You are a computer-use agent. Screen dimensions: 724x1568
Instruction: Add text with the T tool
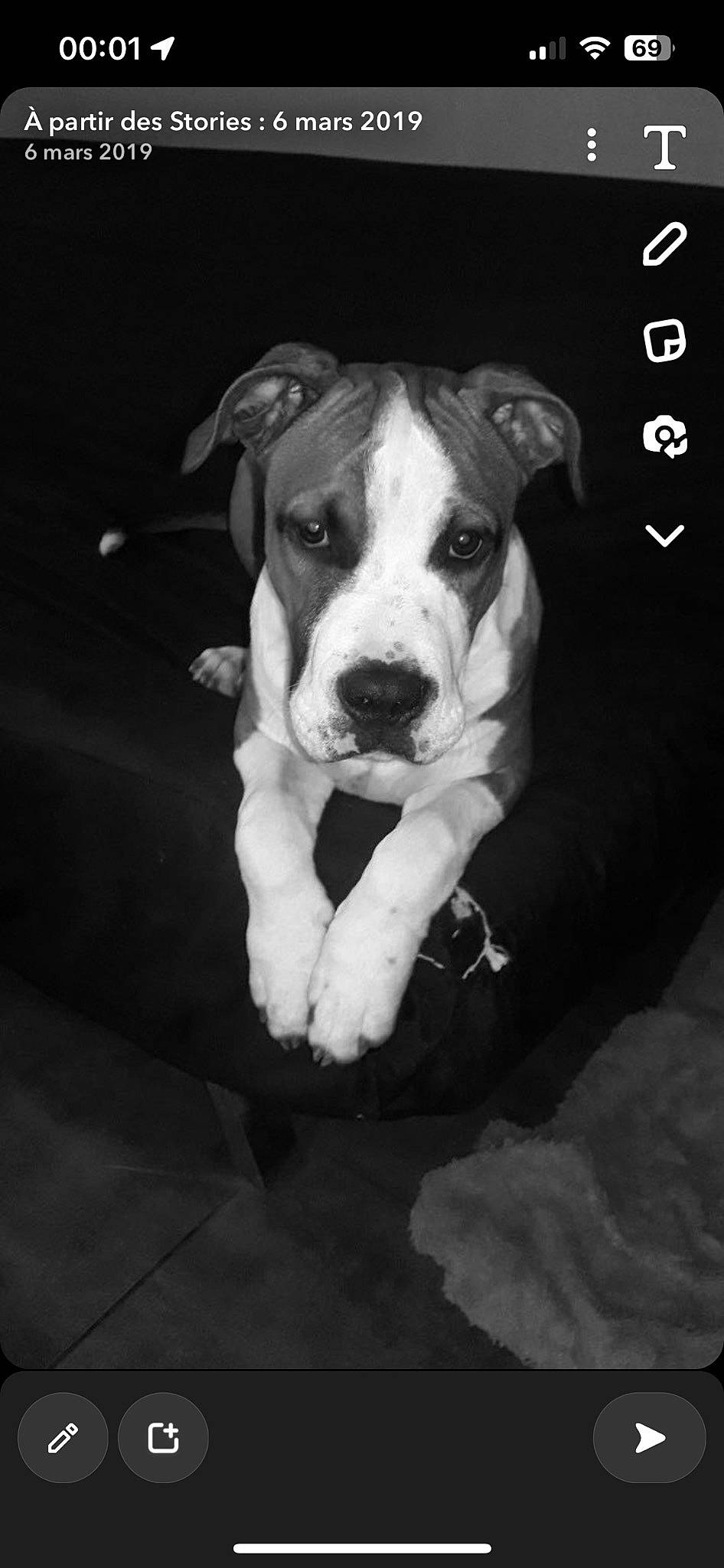point(664,146)
